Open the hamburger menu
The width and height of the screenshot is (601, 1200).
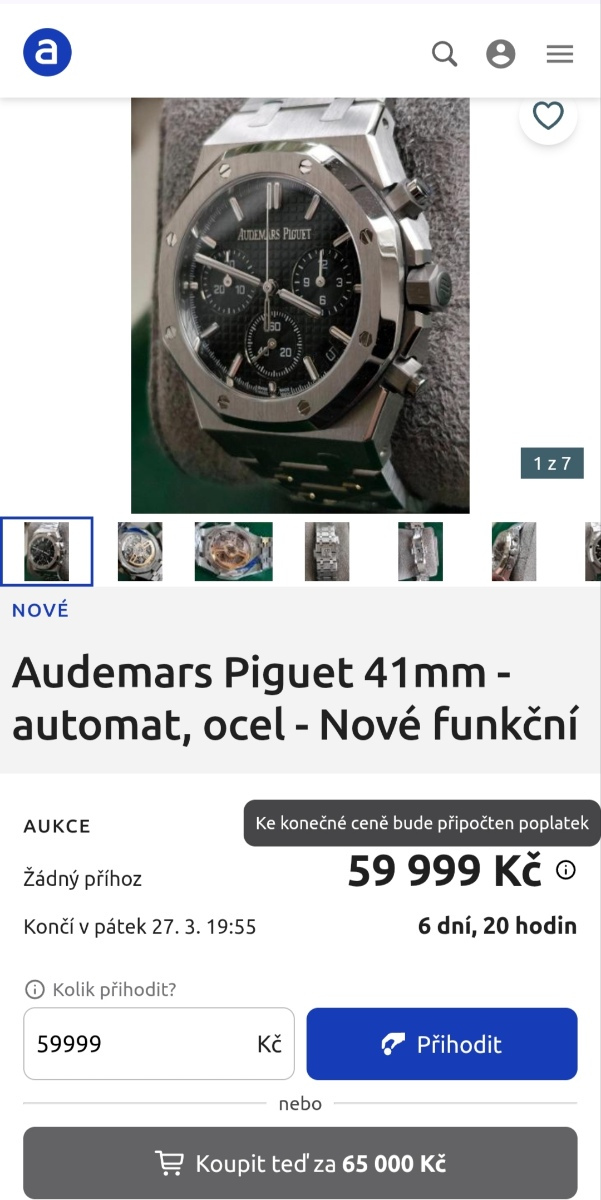coord(560,53)
